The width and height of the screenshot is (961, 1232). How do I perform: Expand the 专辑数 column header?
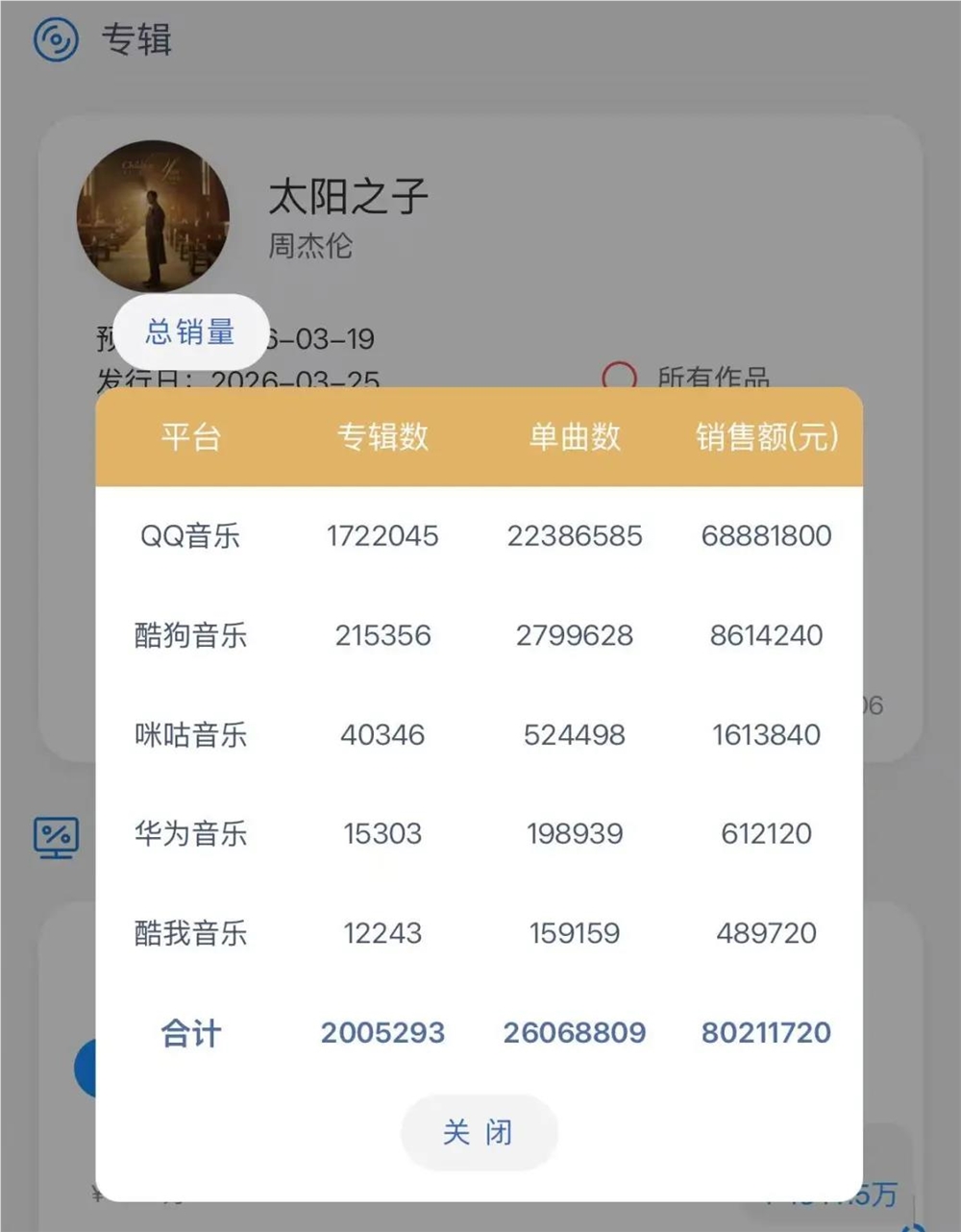(x=383, y=436)
